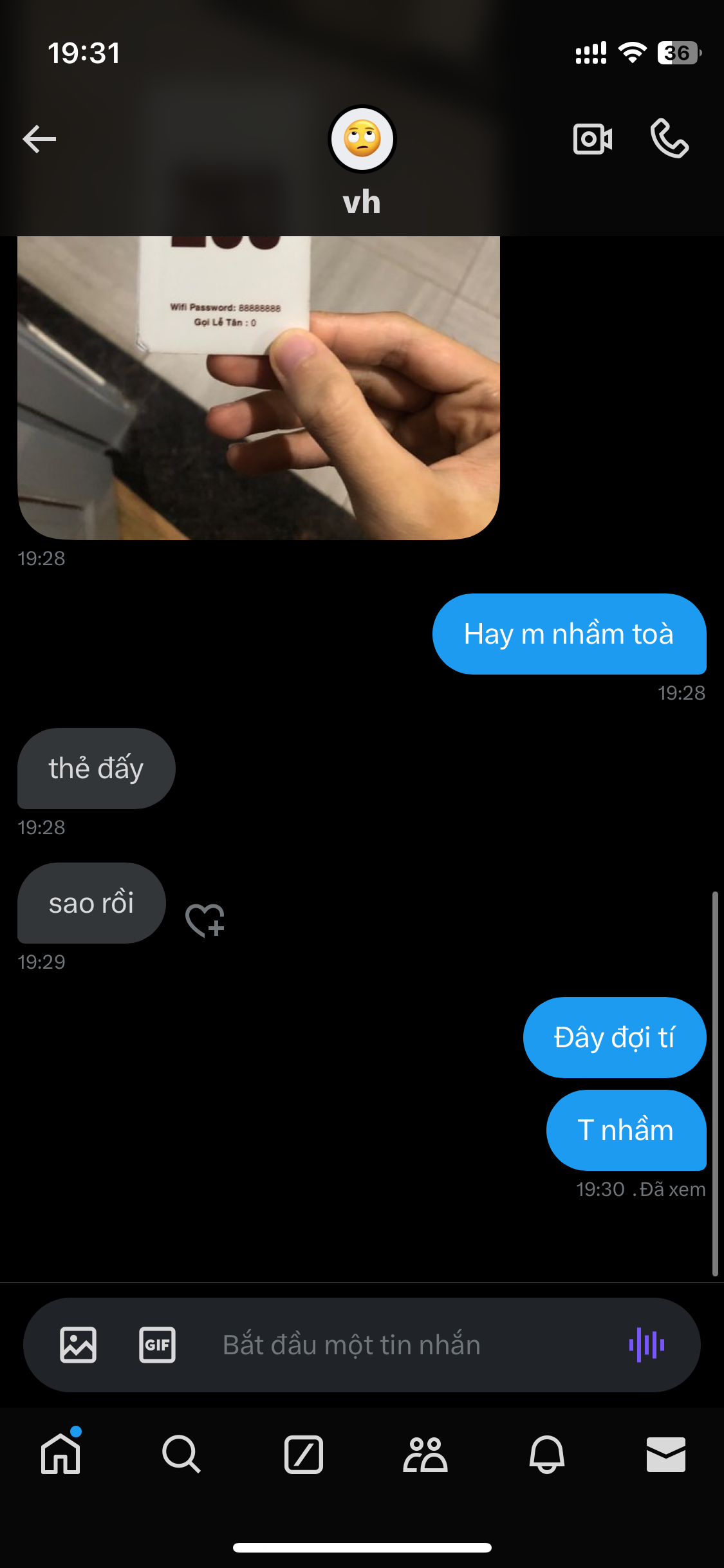Start a voice call with vh
The image size is (724, 1568).
pyautogui.click(x=669, y=139)
